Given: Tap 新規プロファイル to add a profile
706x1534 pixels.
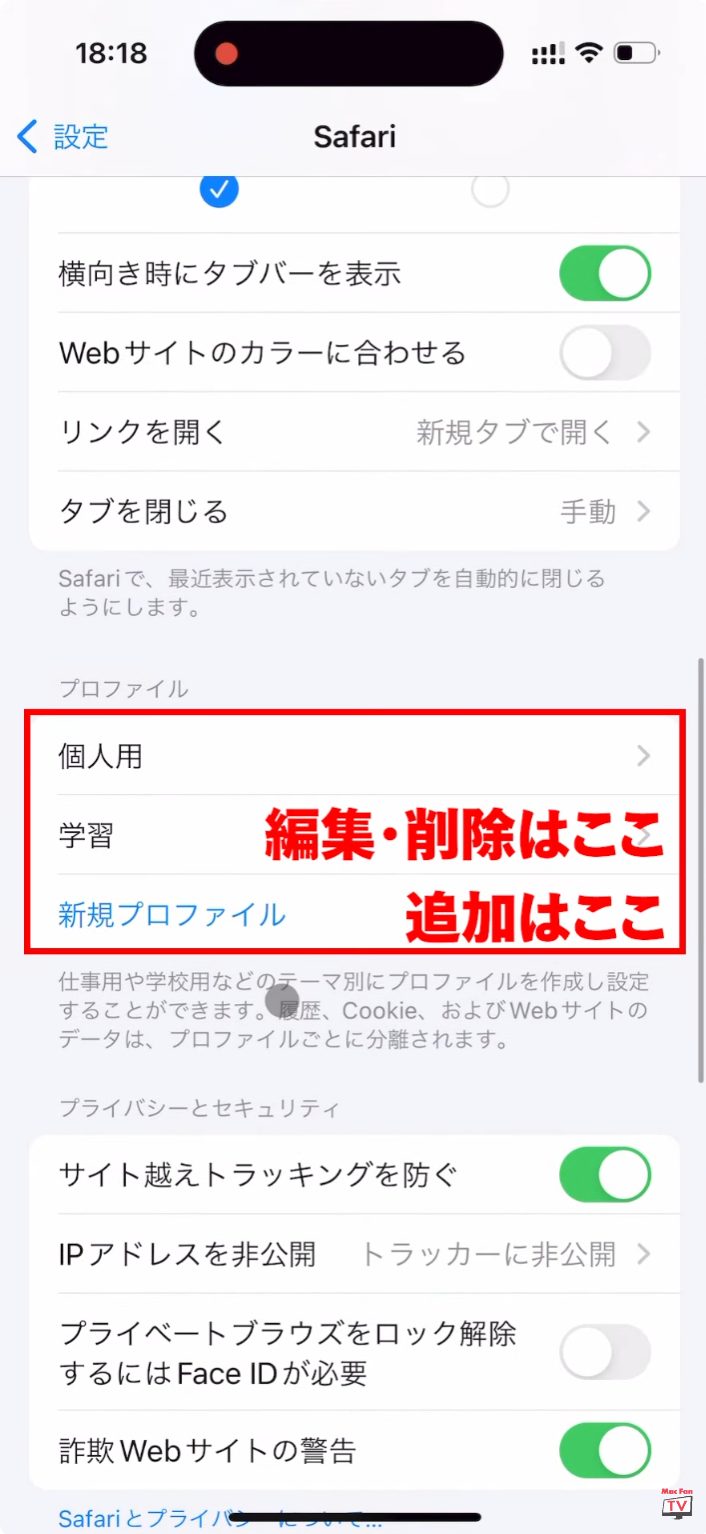Looking at the screenshot, I should [172, 914].
